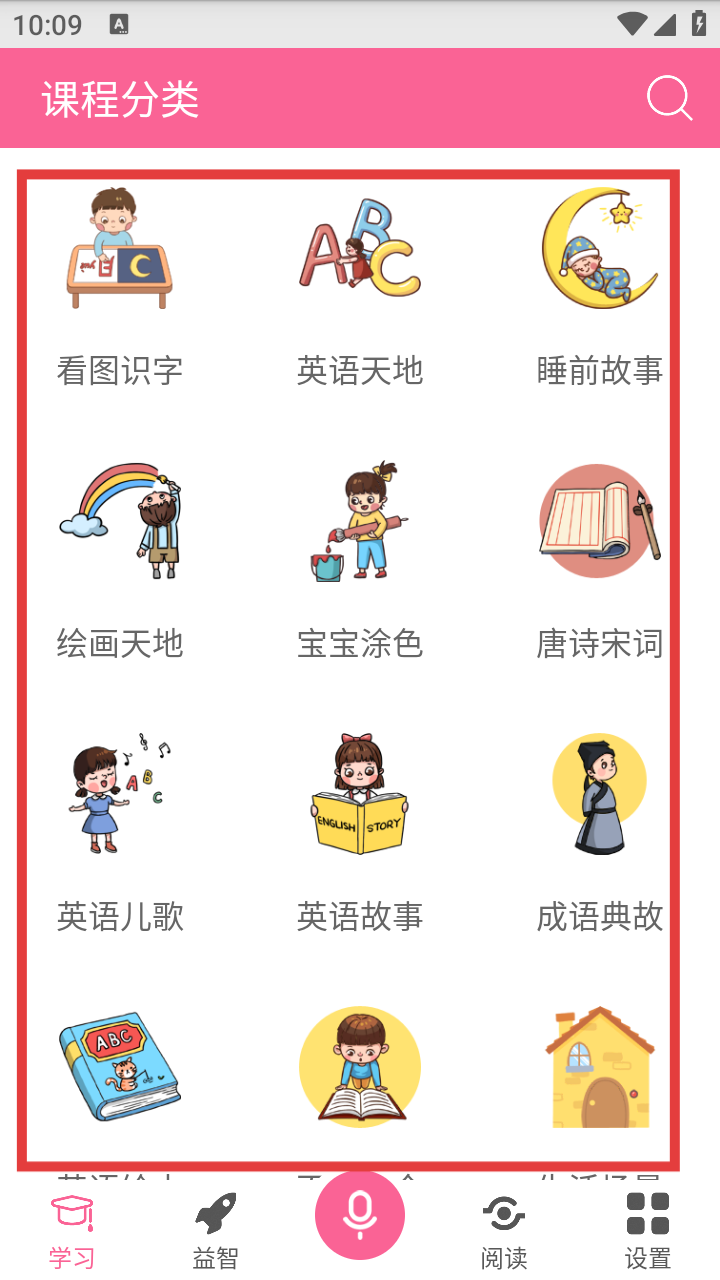
Task: Switch to the 益智 tab
Action: (x=216, y=1230)
